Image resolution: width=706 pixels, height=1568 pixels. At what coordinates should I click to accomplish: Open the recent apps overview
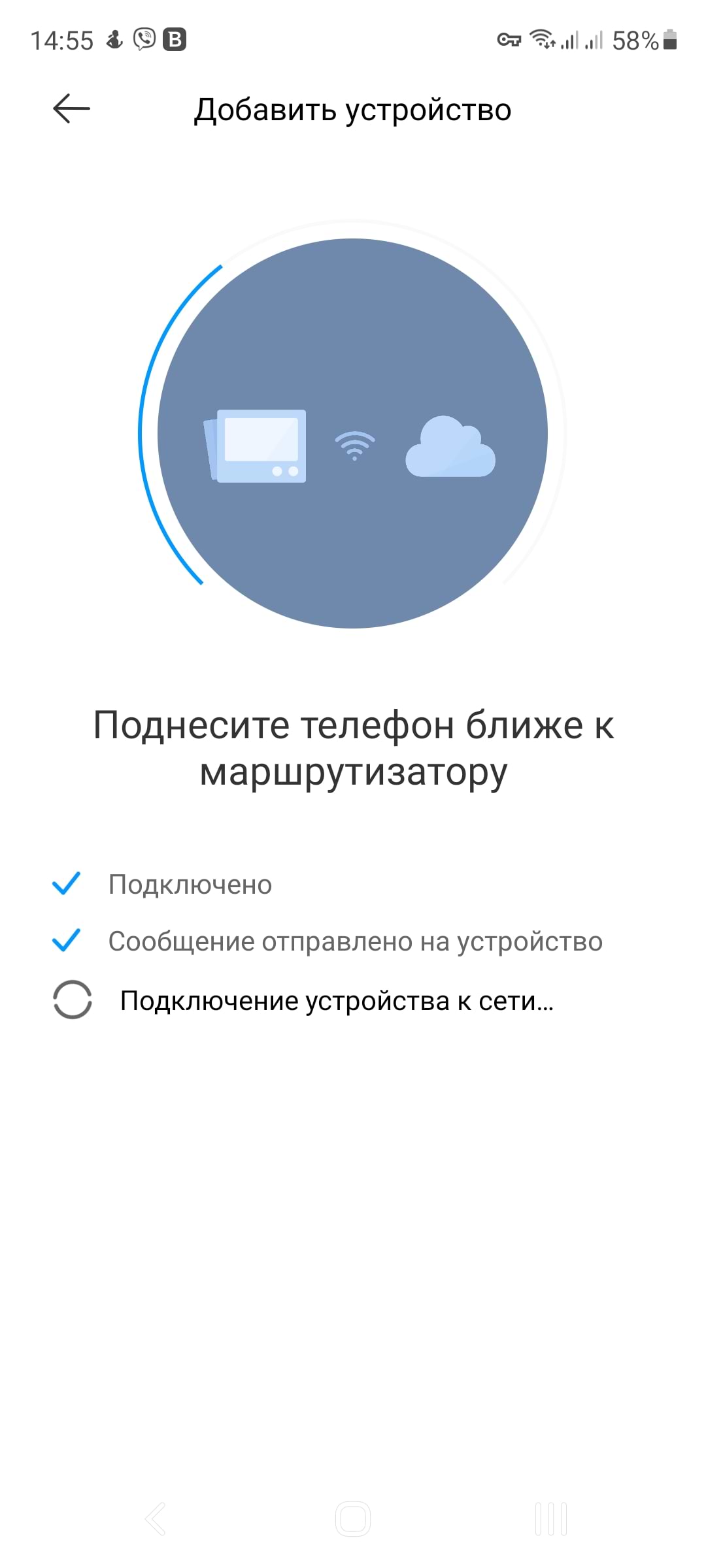(x=550, y=1518)
